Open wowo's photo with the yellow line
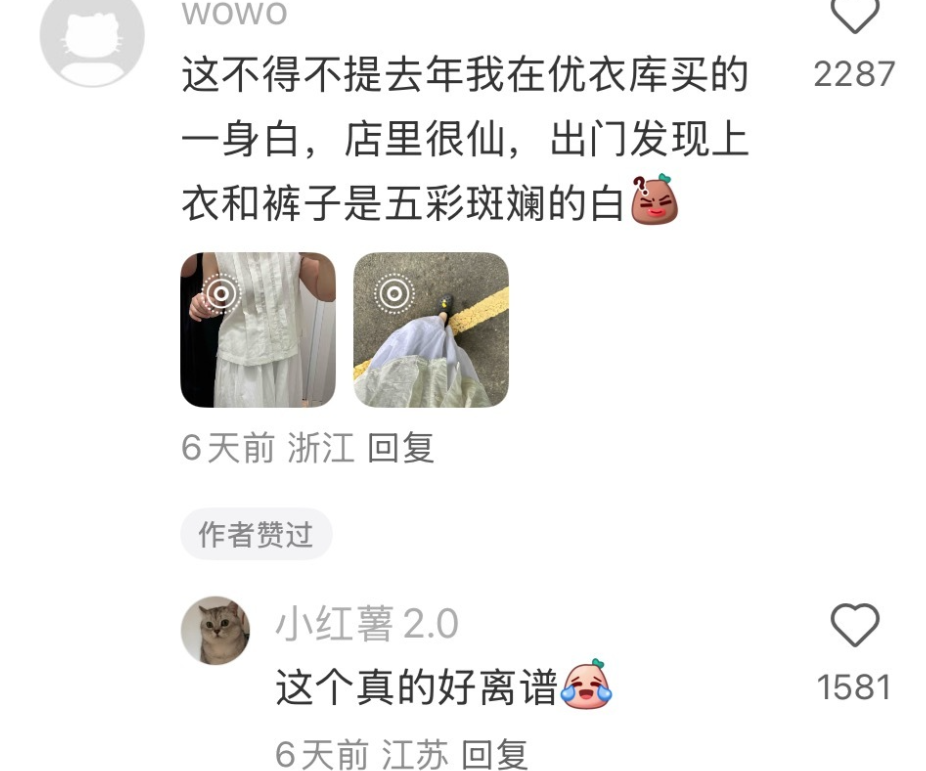Image resolution: width=926 pixels, height=771 pixels. [x=431, y=330]
